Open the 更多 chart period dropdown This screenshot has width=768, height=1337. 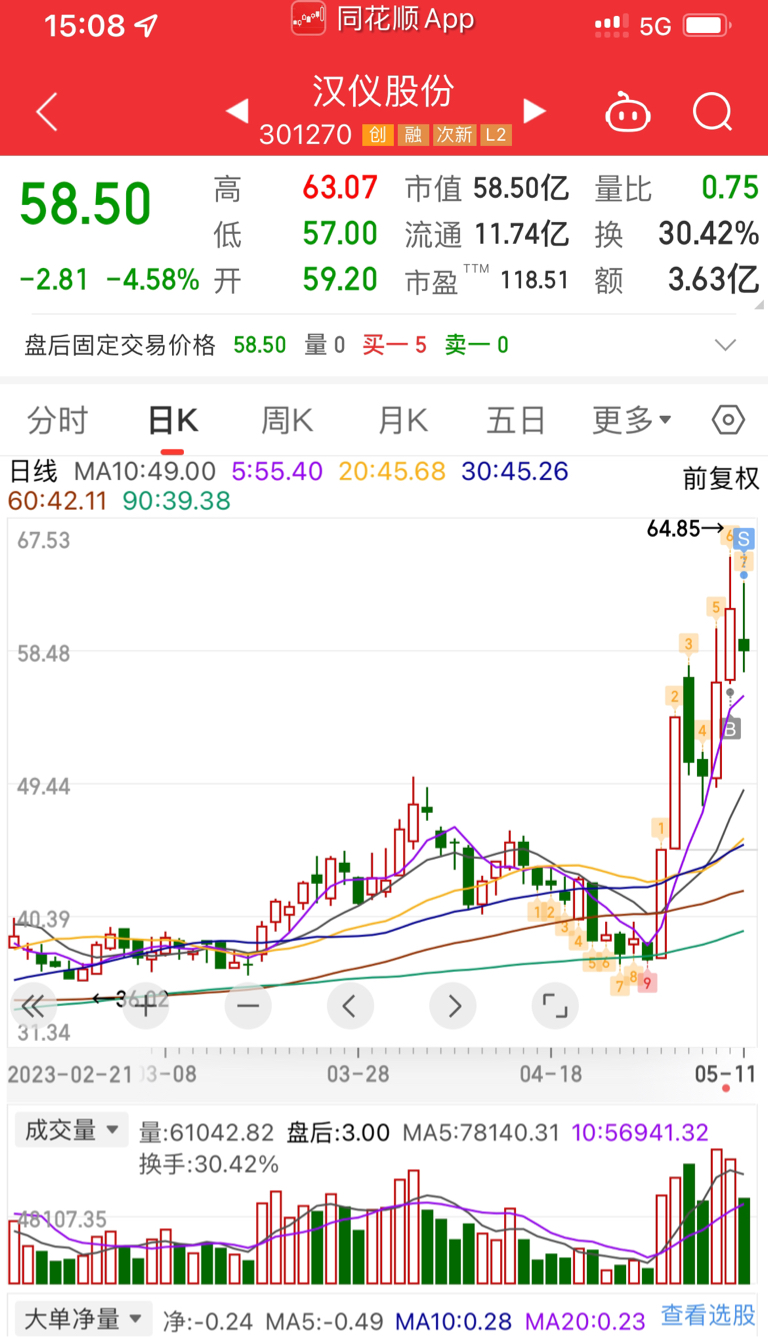coord(632,420)
